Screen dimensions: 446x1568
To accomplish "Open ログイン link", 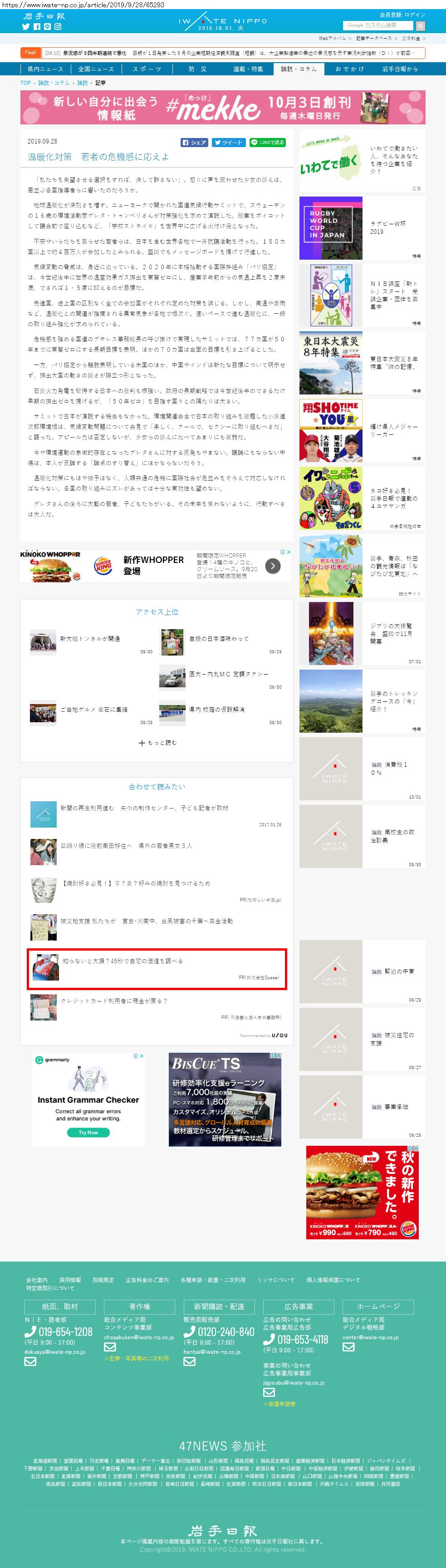I will [x=415, y=15].
